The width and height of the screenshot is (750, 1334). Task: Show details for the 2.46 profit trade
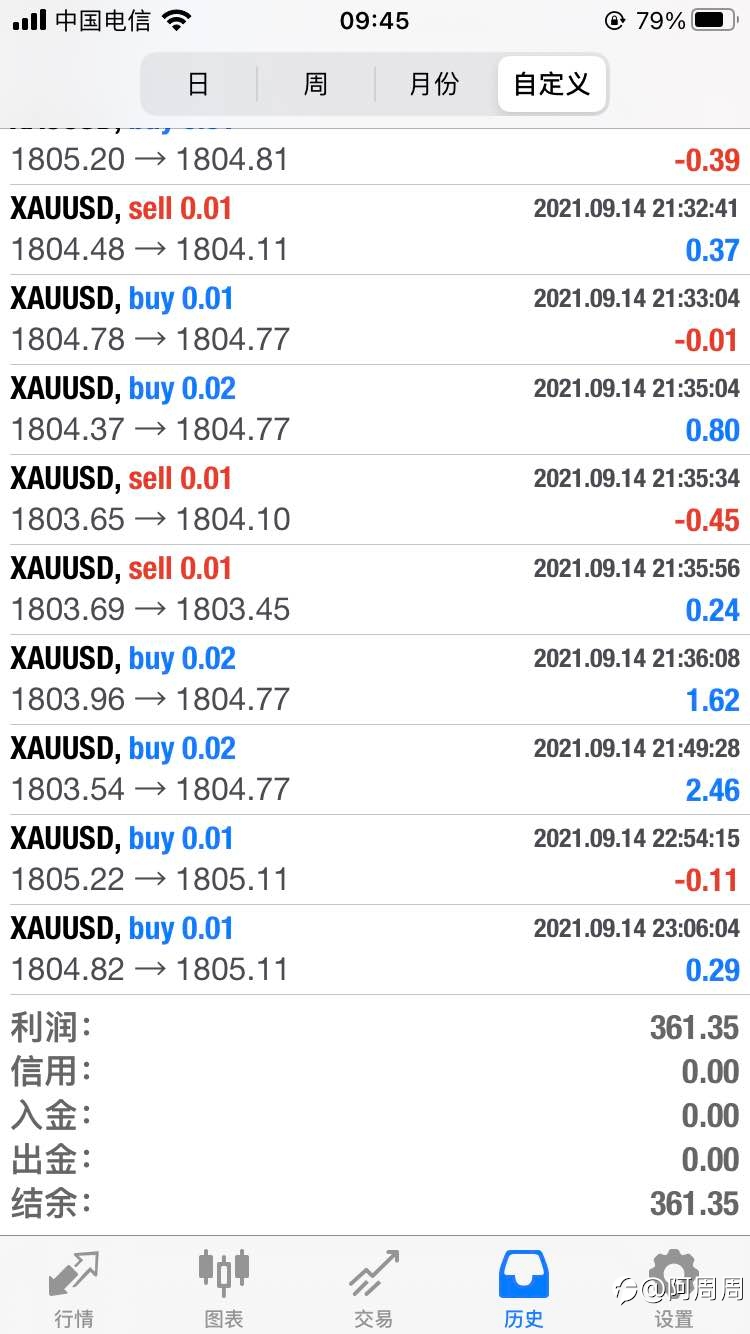tap(375, 770)
